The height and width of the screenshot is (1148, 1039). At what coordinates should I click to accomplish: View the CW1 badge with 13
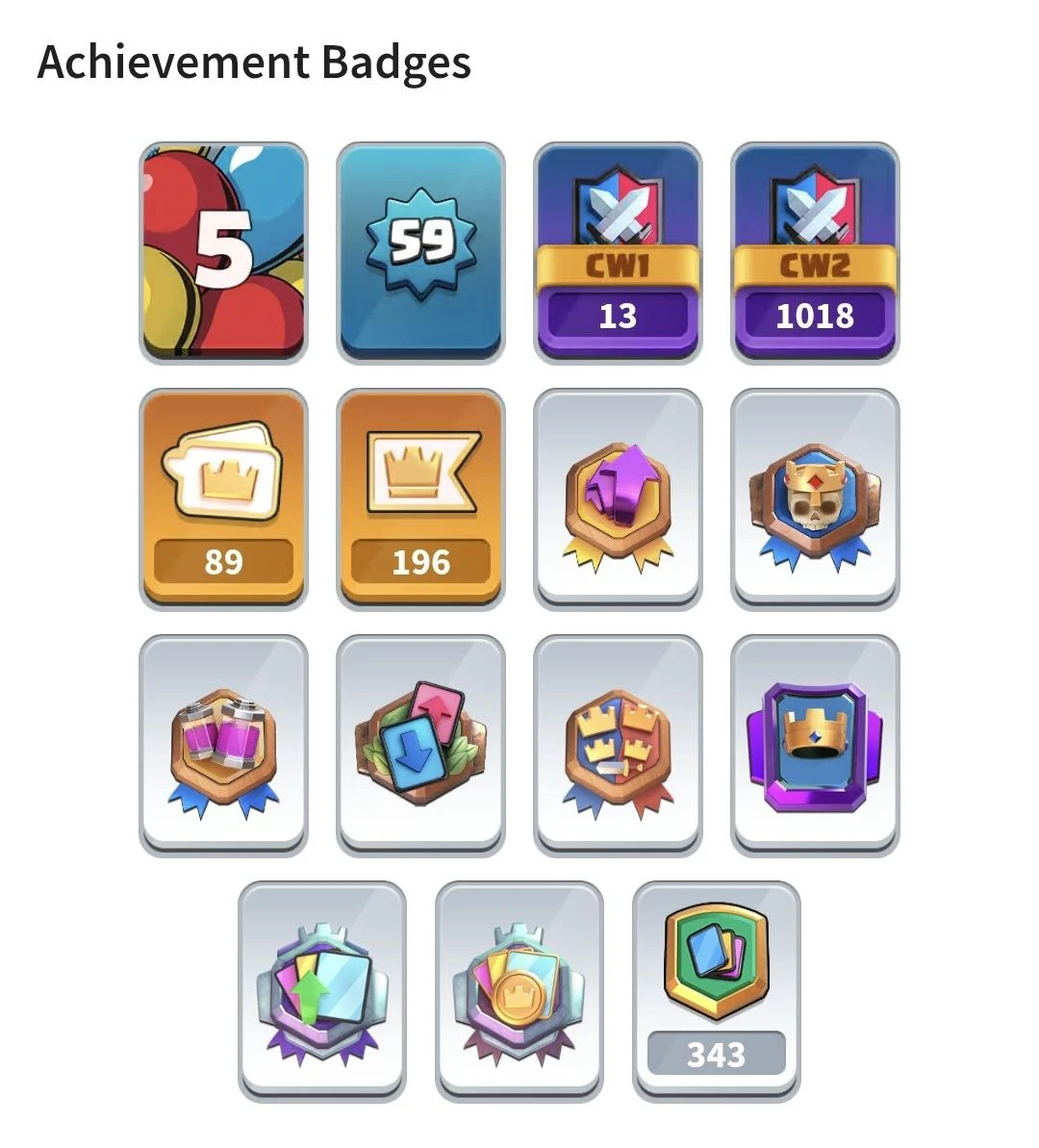tap(618, 252)
